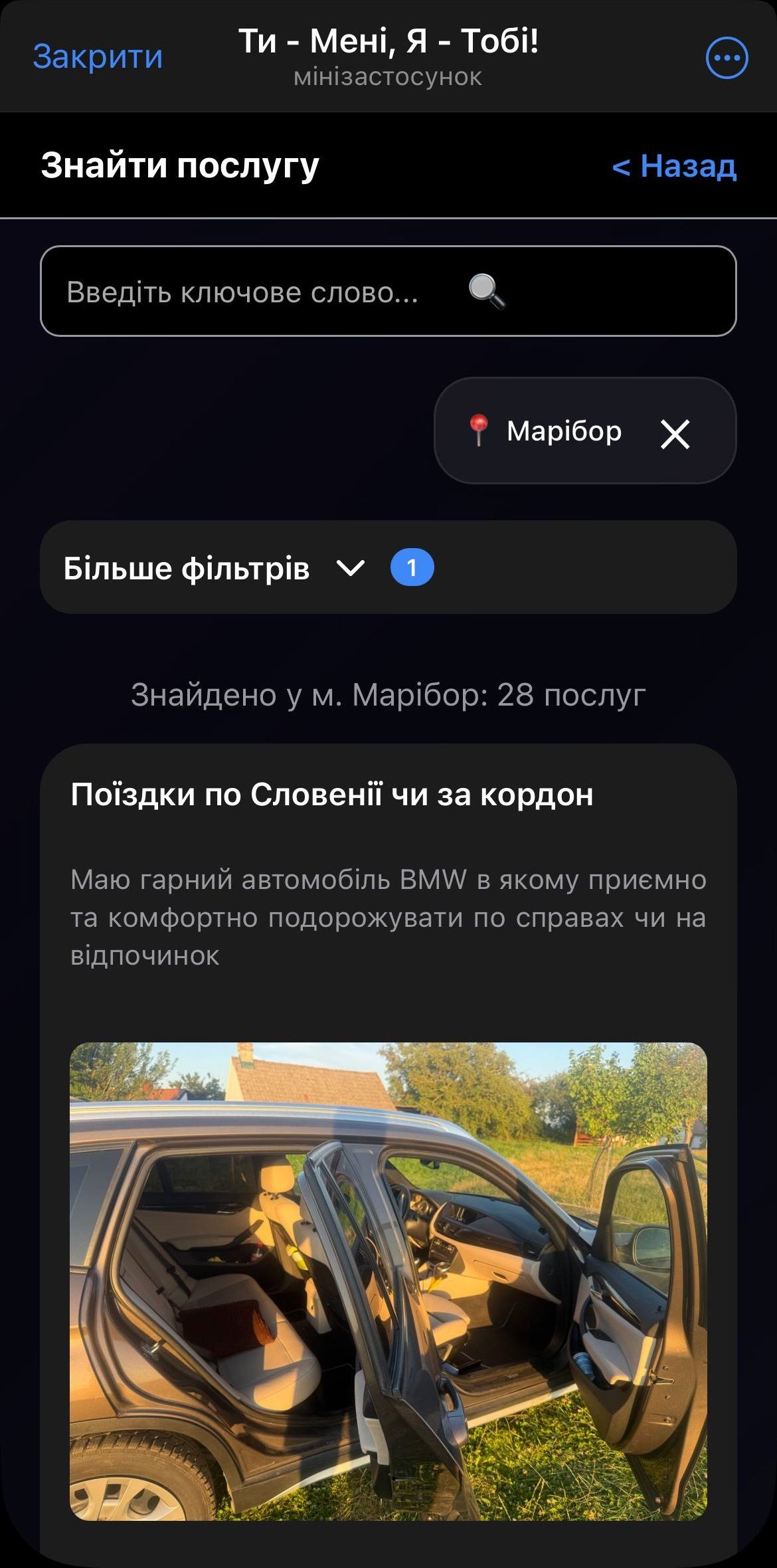Go back using the Назад link

[x=674, y=167]
